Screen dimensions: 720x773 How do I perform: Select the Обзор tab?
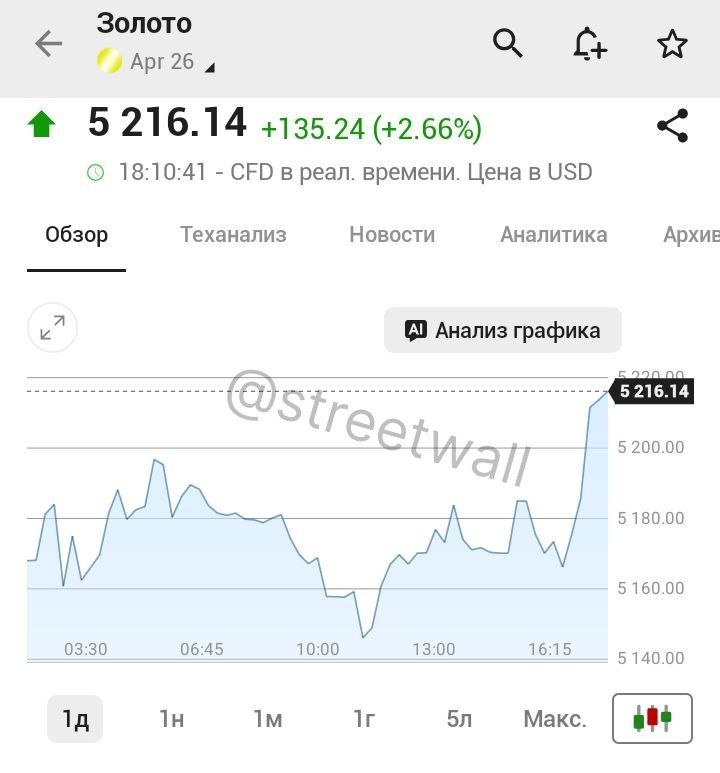pyautogui.click(x=77, y=235)
